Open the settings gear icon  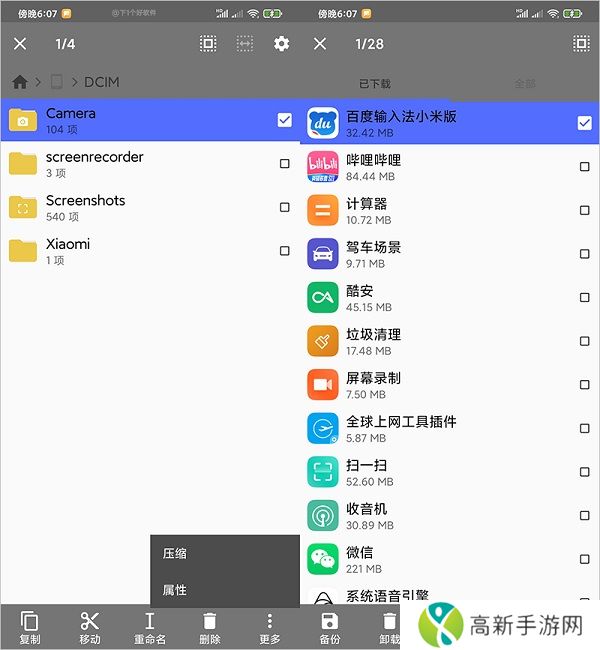(281, 44)
